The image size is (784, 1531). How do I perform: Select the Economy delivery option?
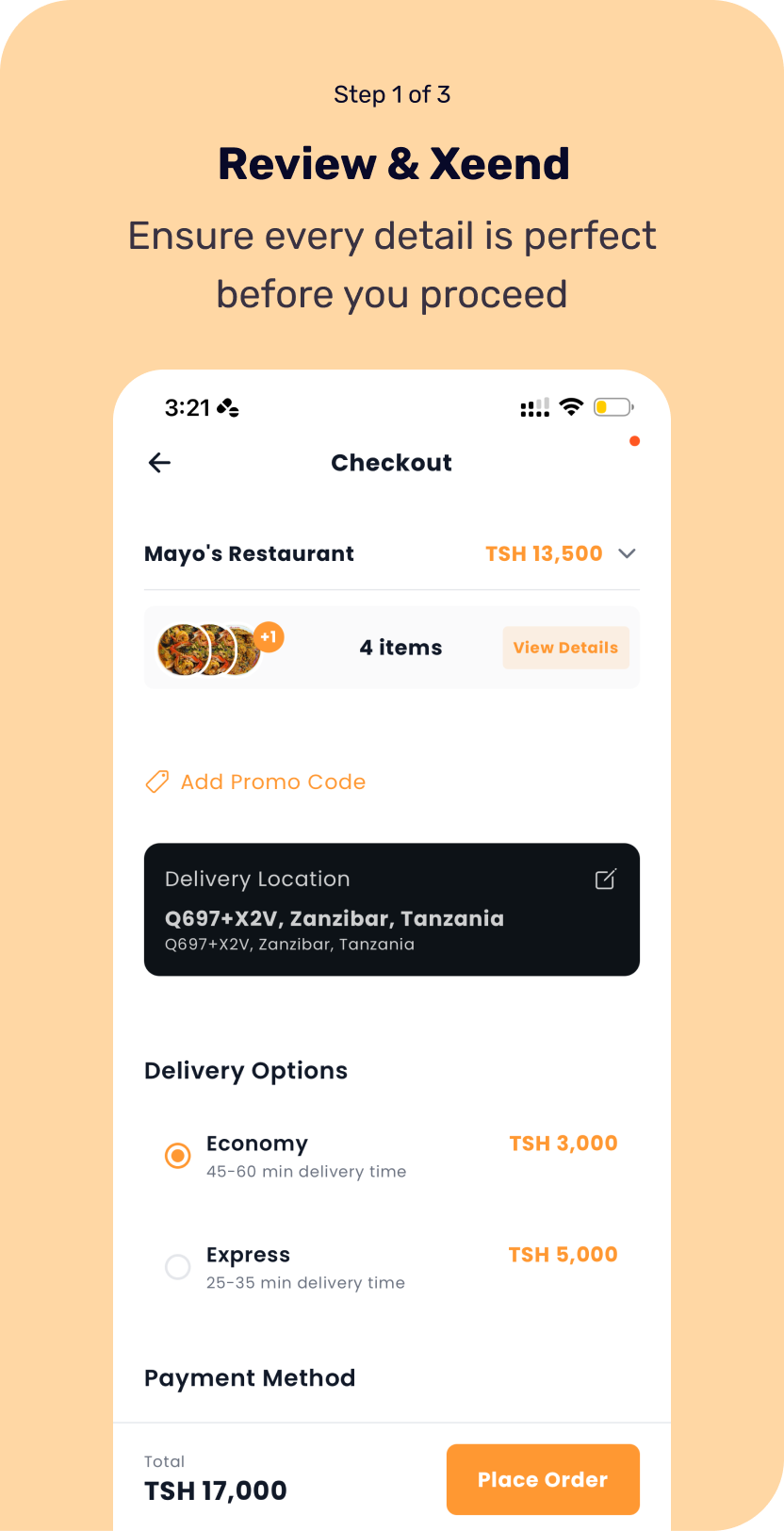177,1154
